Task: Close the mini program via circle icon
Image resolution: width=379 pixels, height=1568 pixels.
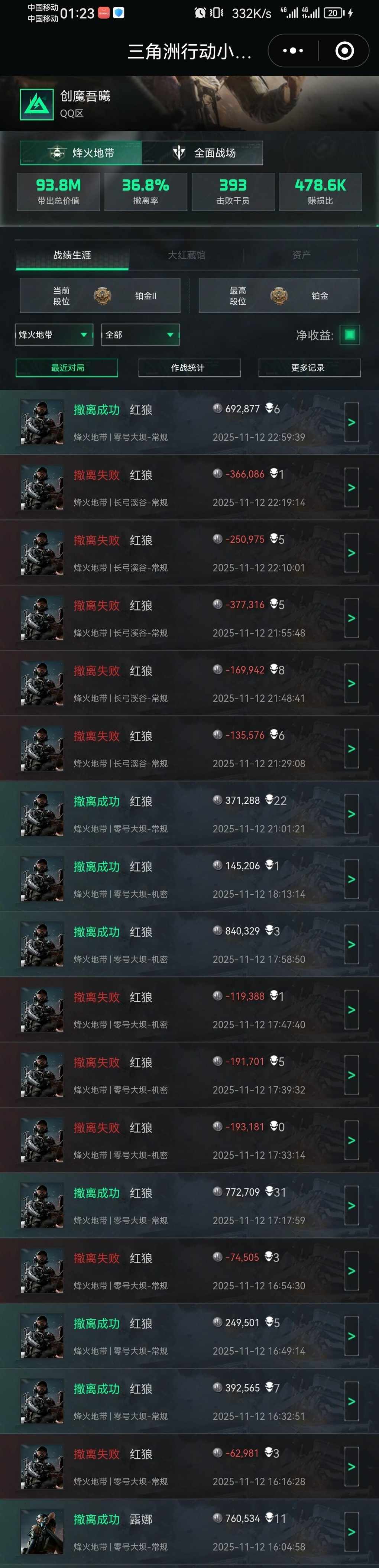Action: [x=344, y=51]
